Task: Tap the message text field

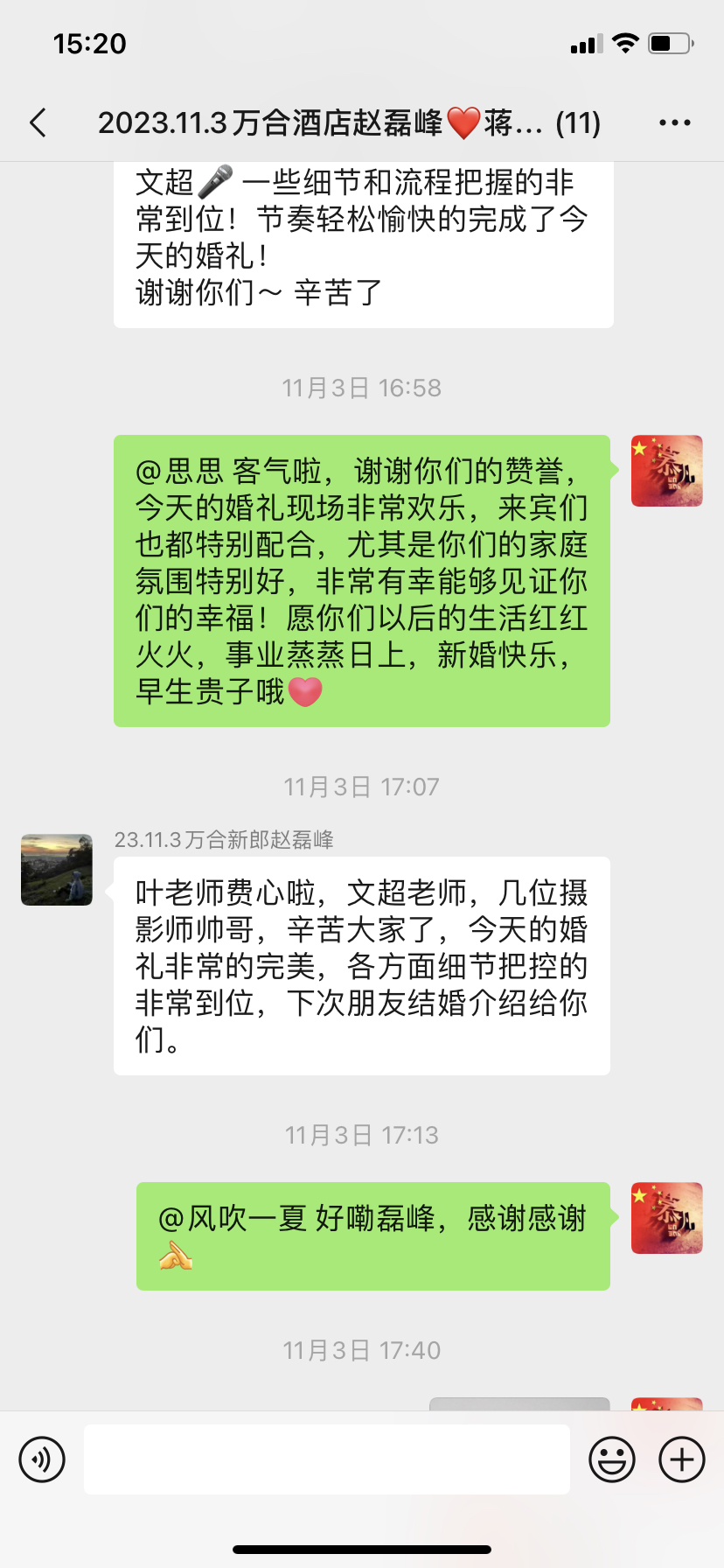Action: pyautogui.click(x=327, y=1459)
